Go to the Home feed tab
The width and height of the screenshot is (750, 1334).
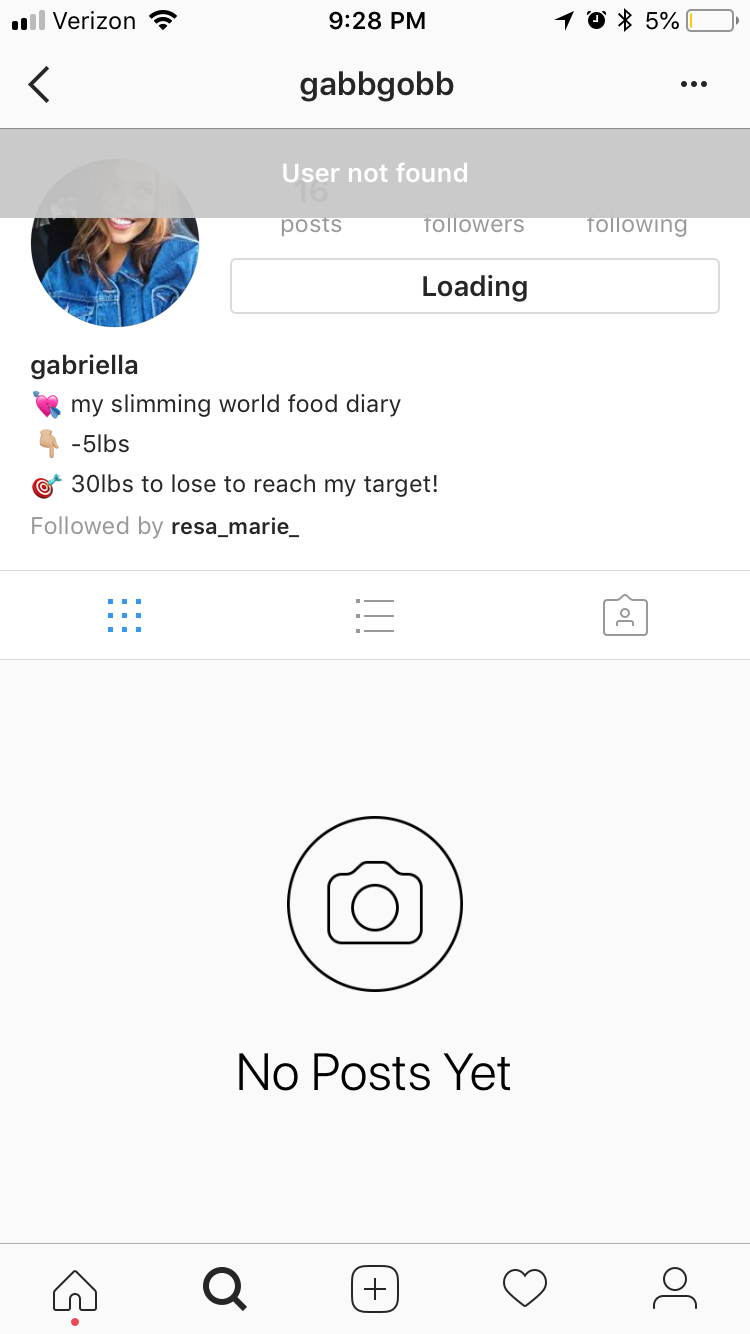pos(75,1289)
